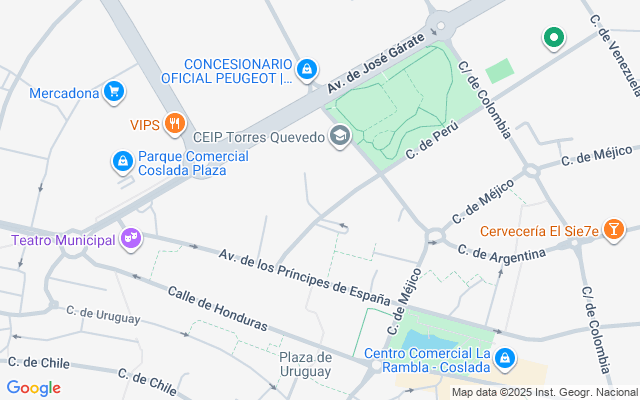The height and width of the screenshot is (400, 640).
Task: Open the Teatro Municipal marker
Action: pyautogui.click(x=129, y=238)
